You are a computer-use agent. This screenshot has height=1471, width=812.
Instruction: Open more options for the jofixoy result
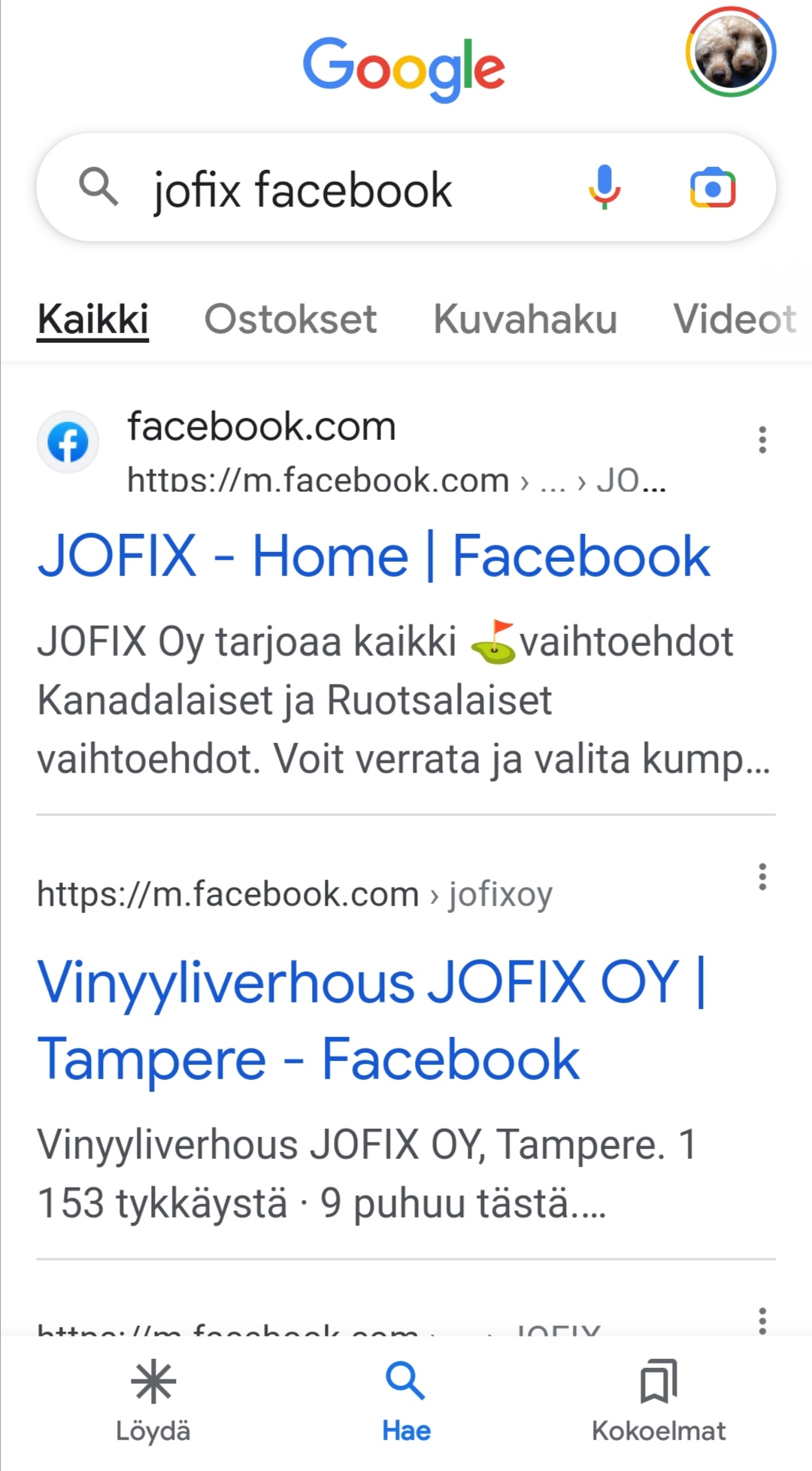[762, 877]
